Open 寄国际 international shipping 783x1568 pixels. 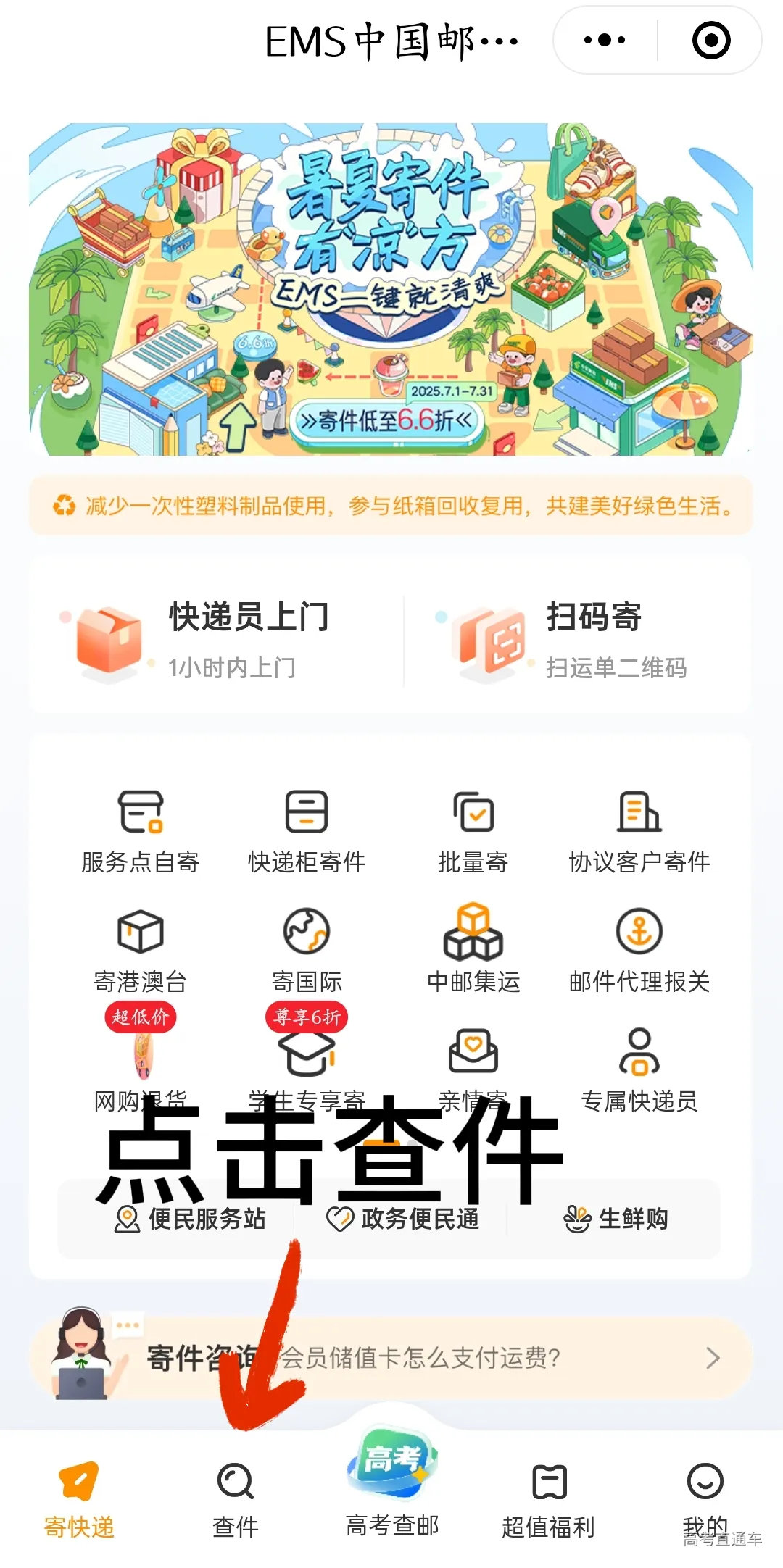(x=307, y=949)
